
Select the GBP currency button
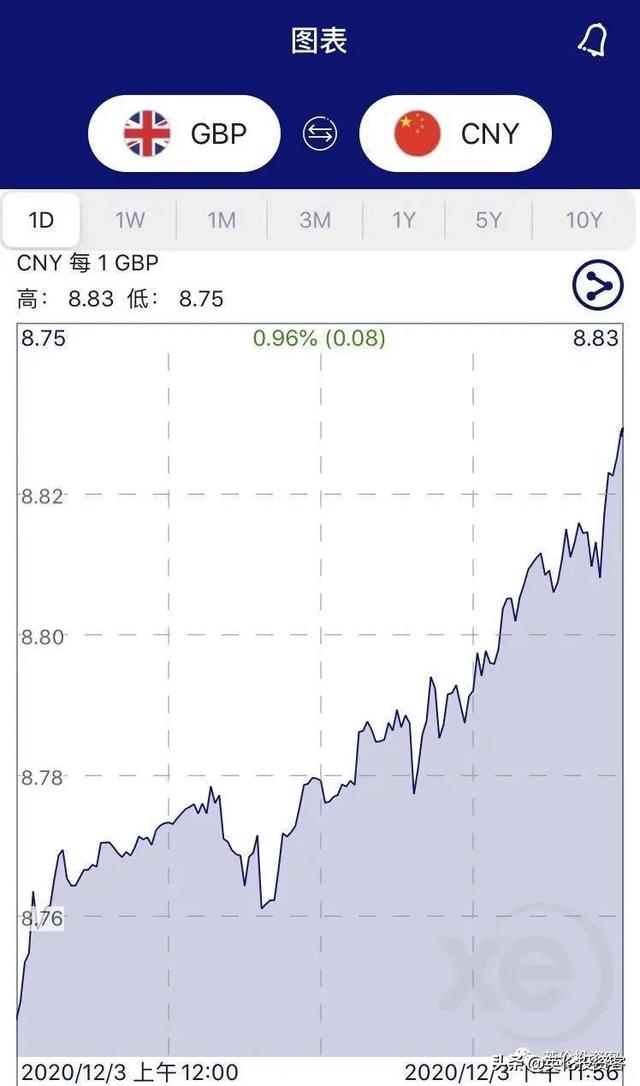pos(184,134)
